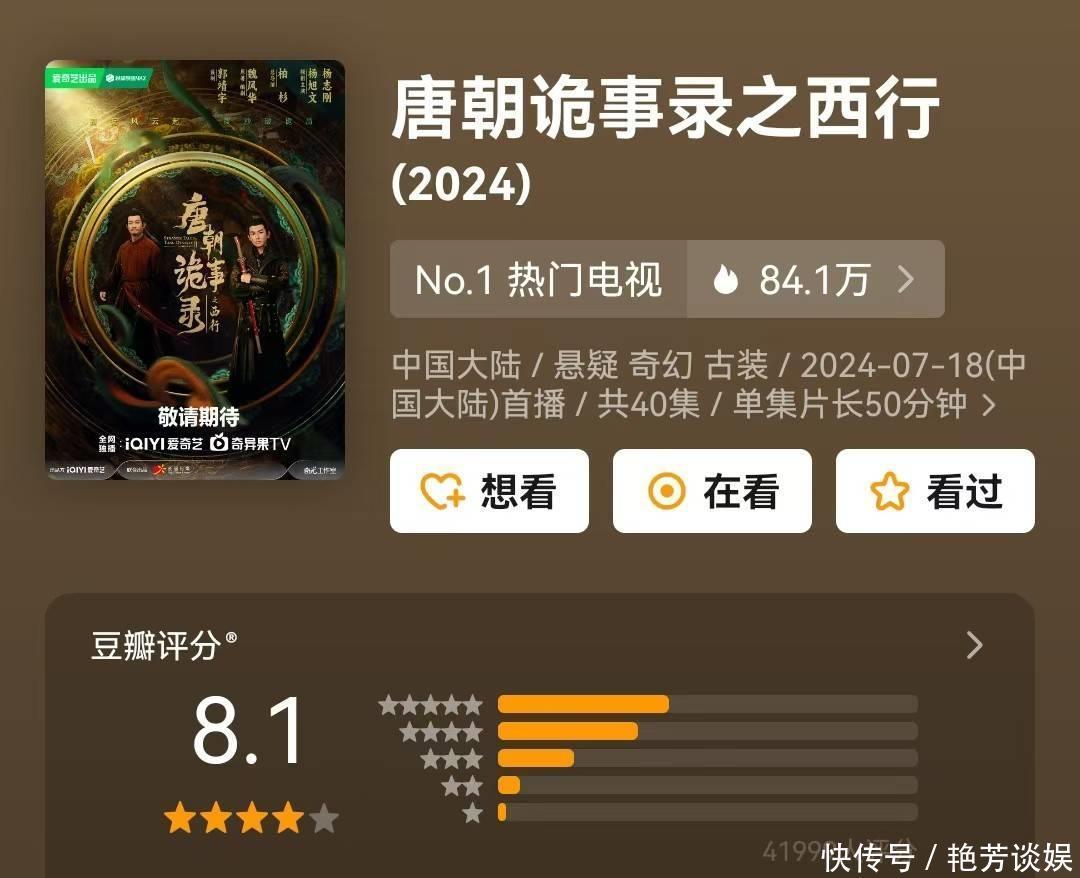1080x878 pixels.
Task: Open the 豆瓣评分 rating details arrow
Action: click(x=975, y=645)
